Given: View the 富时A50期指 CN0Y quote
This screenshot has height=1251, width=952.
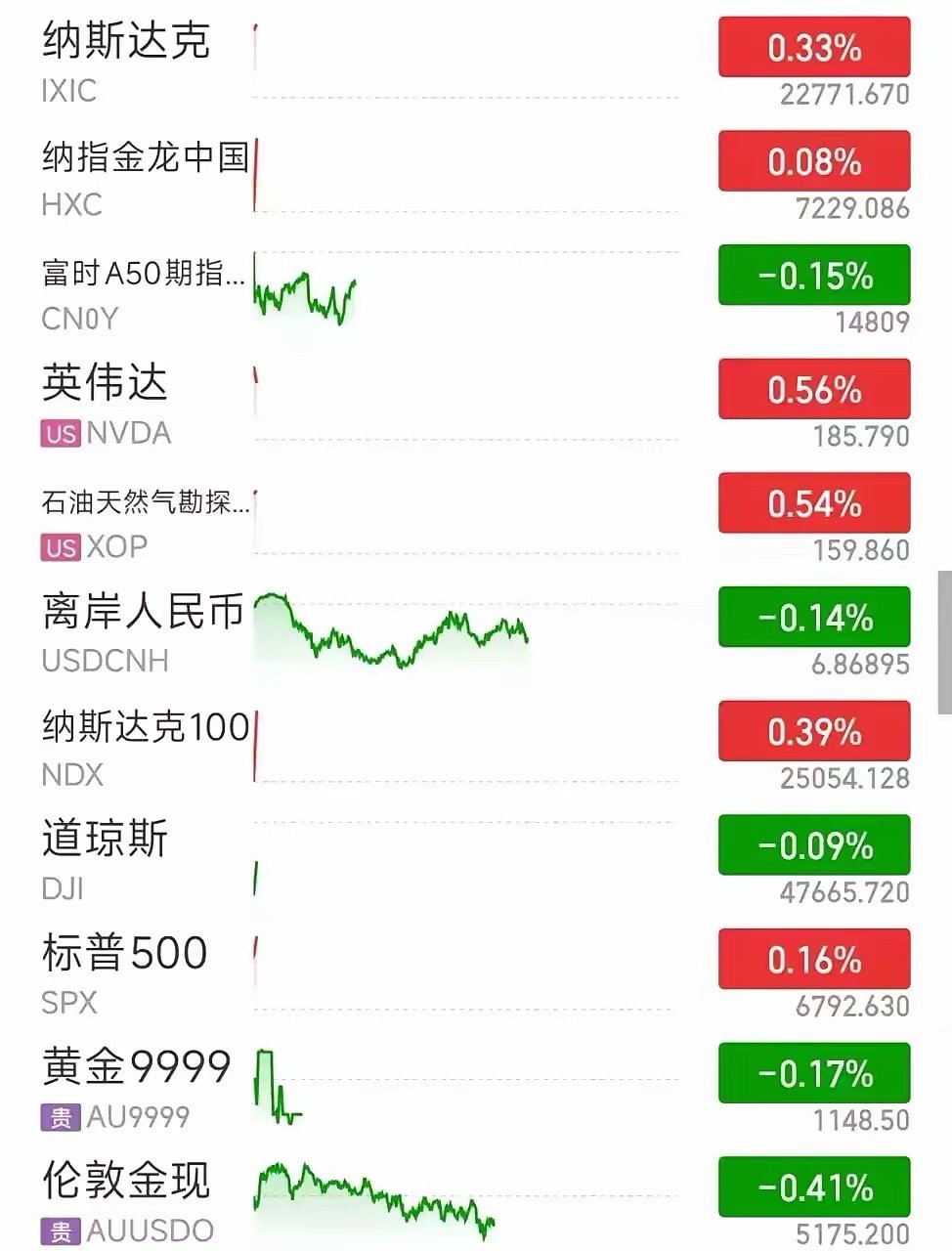Looking at the screenshot, I should tap(143, 291).
